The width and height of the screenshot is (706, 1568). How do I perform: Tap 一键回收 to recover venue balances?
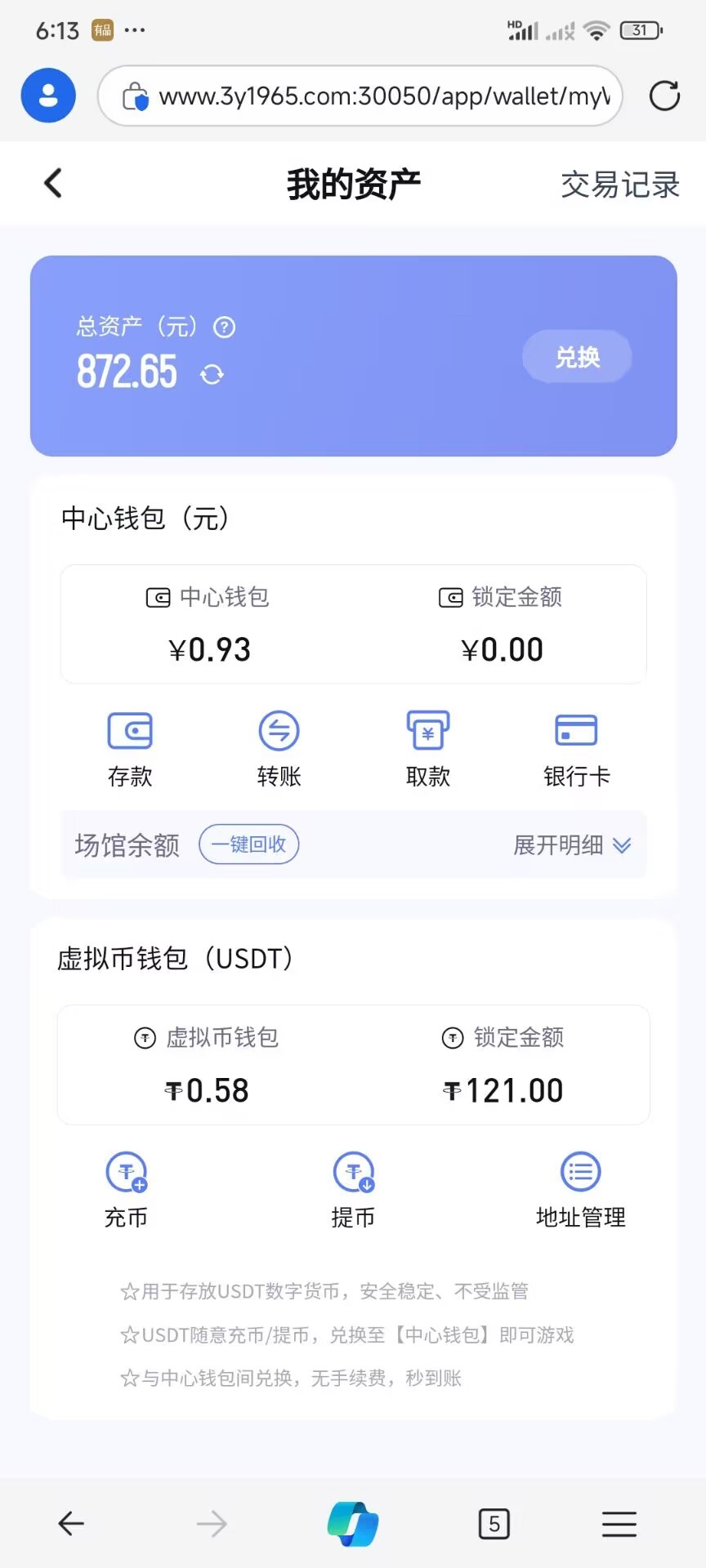point(249,844)
